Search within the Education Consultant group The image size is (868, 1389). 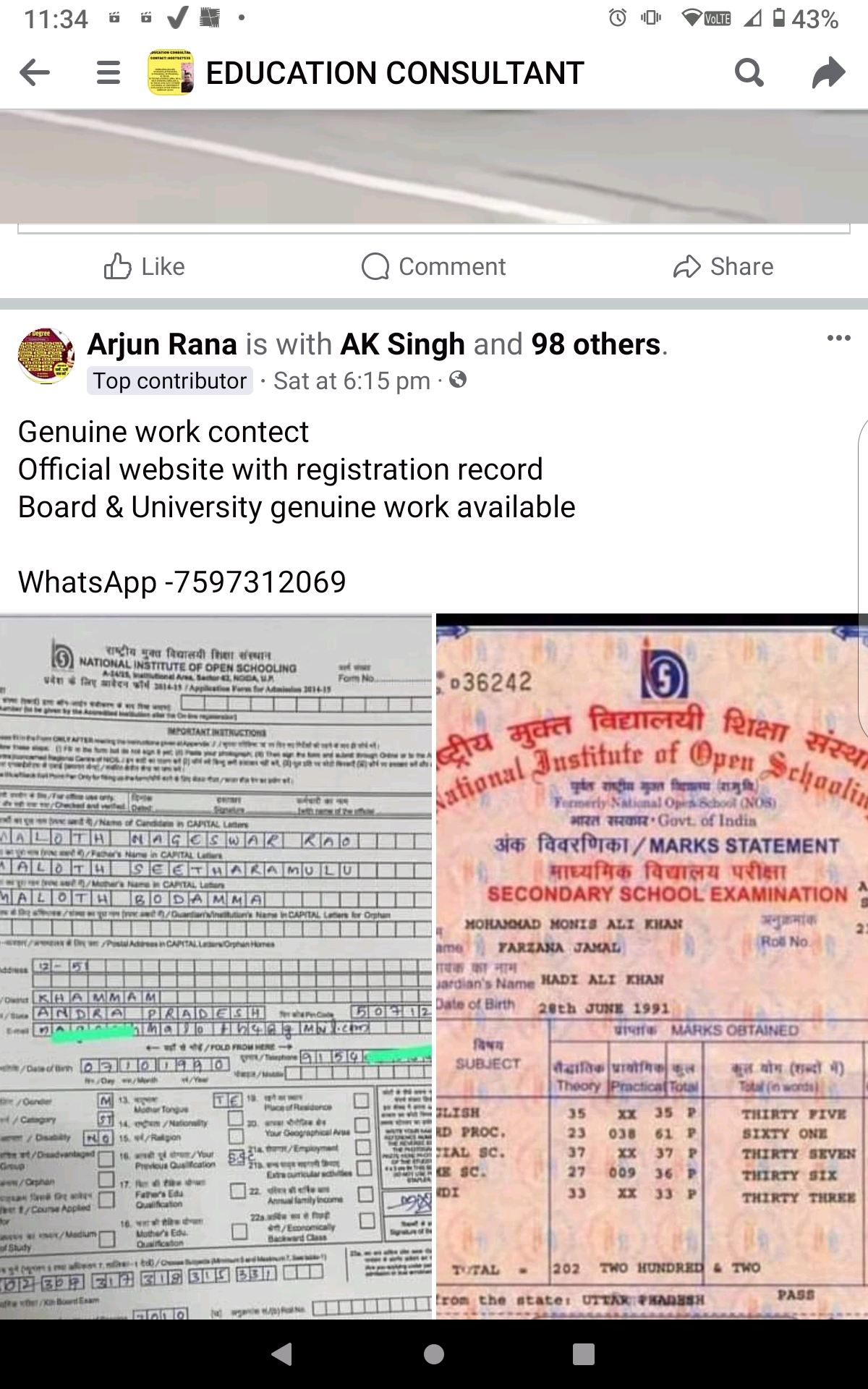pyautogui.click(x=749, y=72)
